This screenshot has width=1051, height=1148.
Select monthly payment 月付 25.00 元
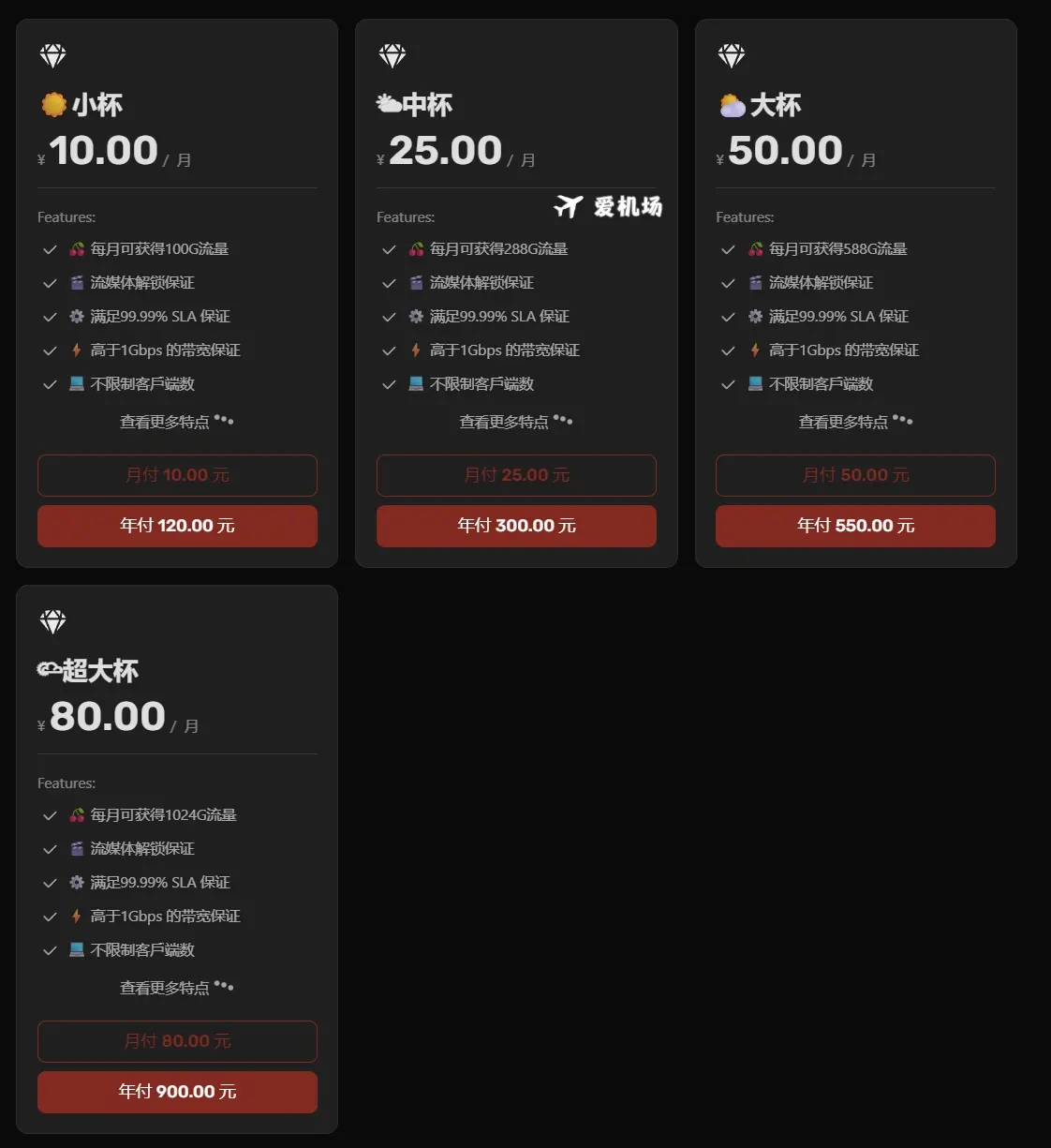click(516, 475)
